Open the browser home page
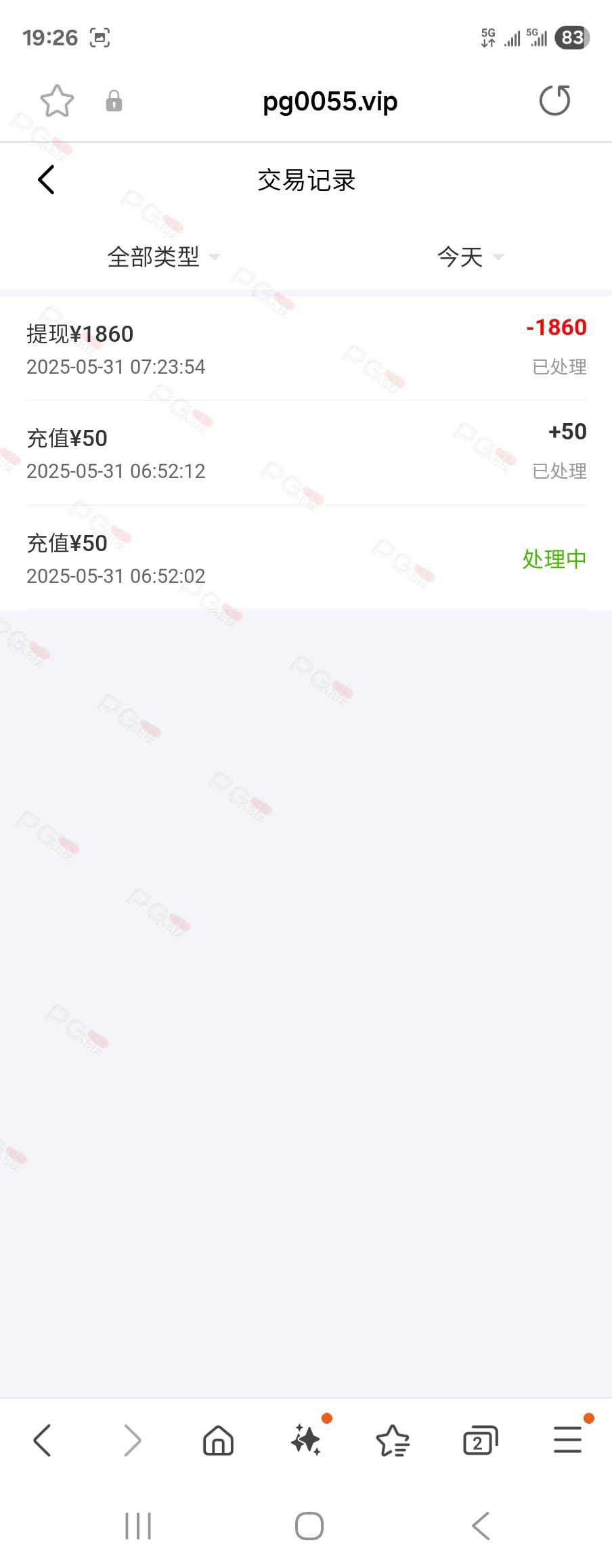 (x=218, y=1440)
